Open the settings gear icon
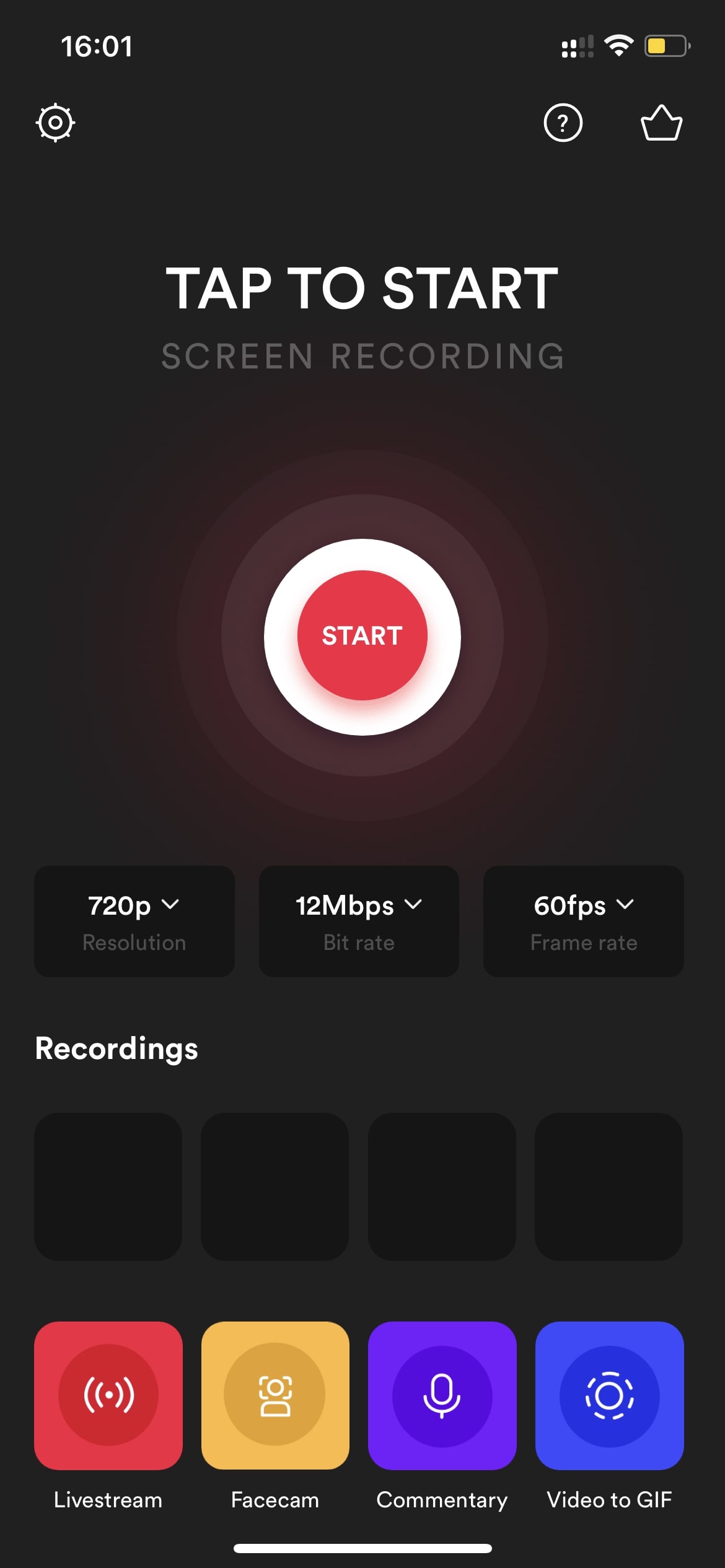725x1568 pixels. pyautogui.click(x=55, y=123)
